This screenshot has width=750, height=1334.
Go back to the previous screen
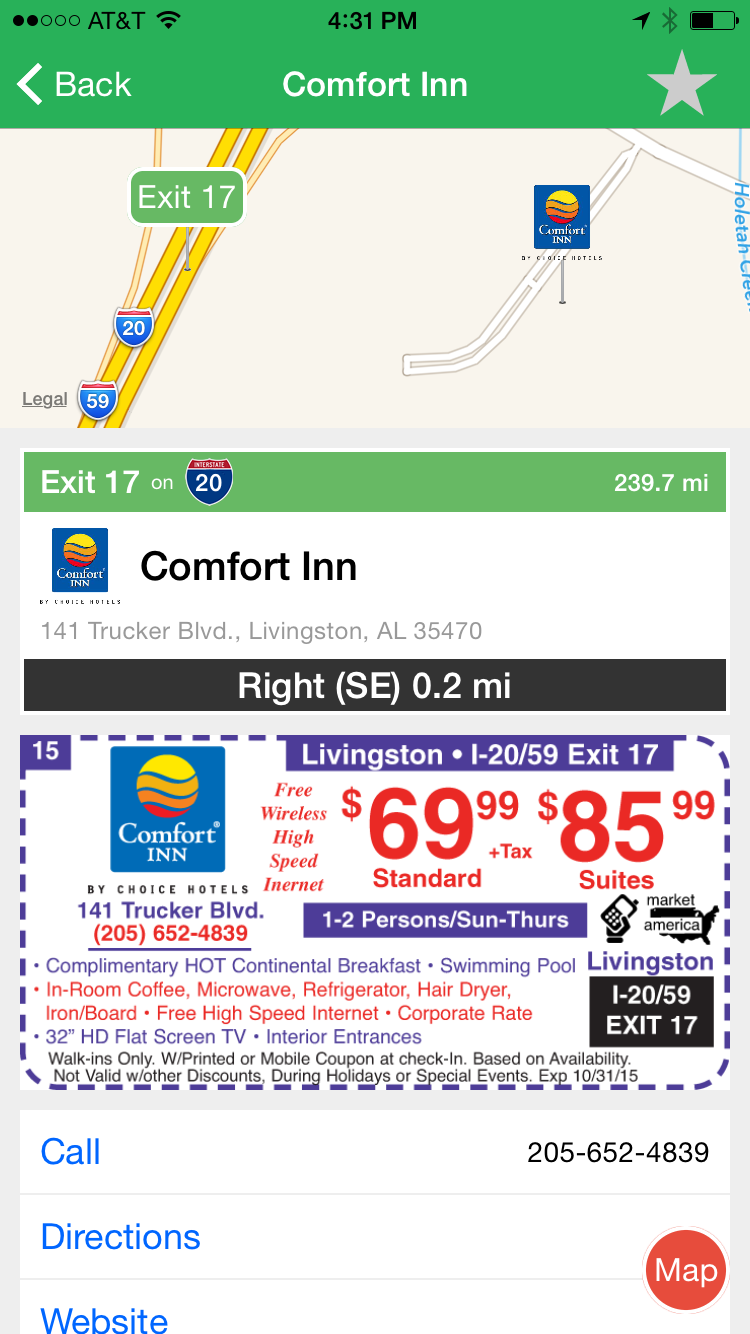[x=75, y=85]
